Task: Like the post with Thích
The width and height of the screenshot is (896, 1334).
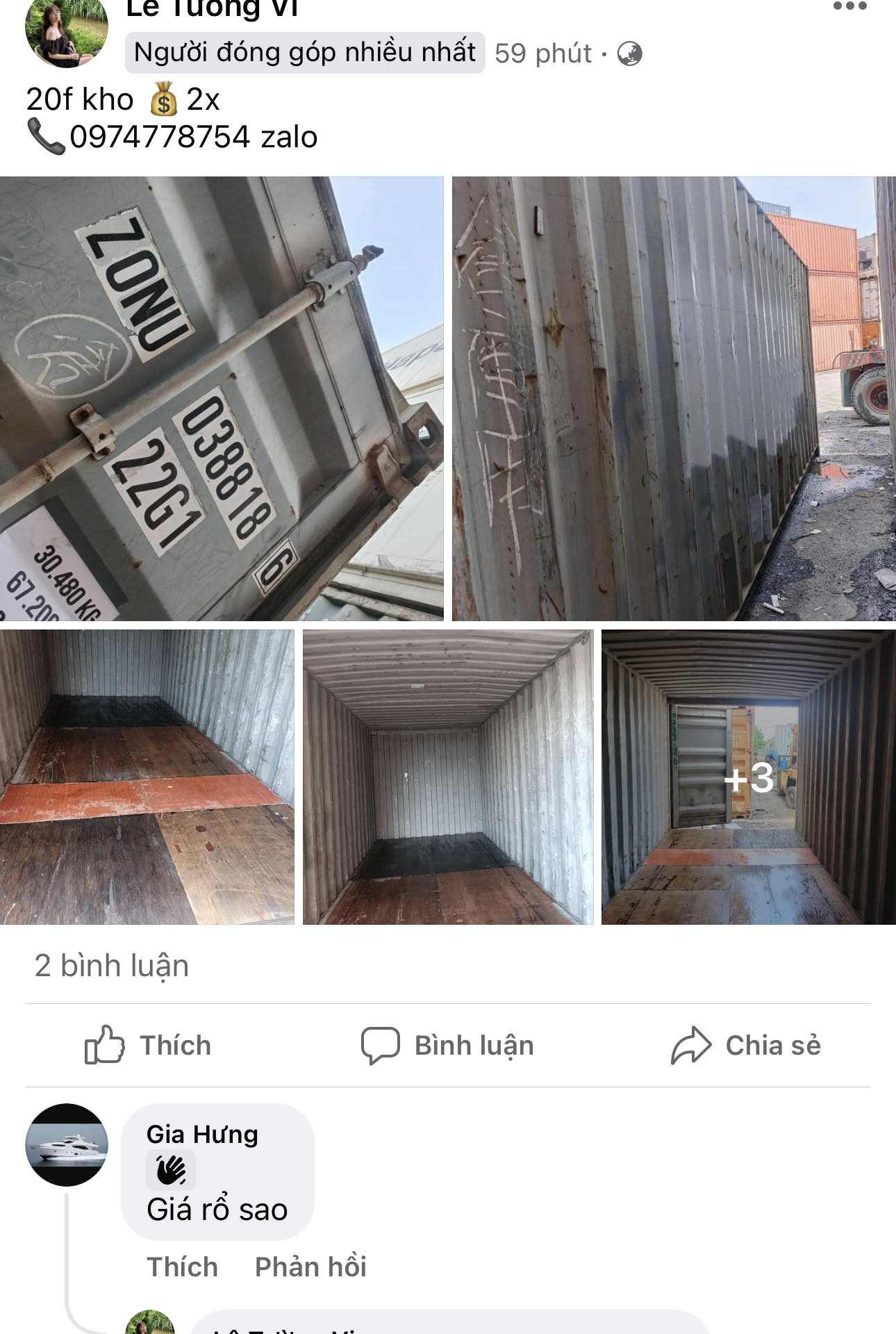Action: point(148,1045)
